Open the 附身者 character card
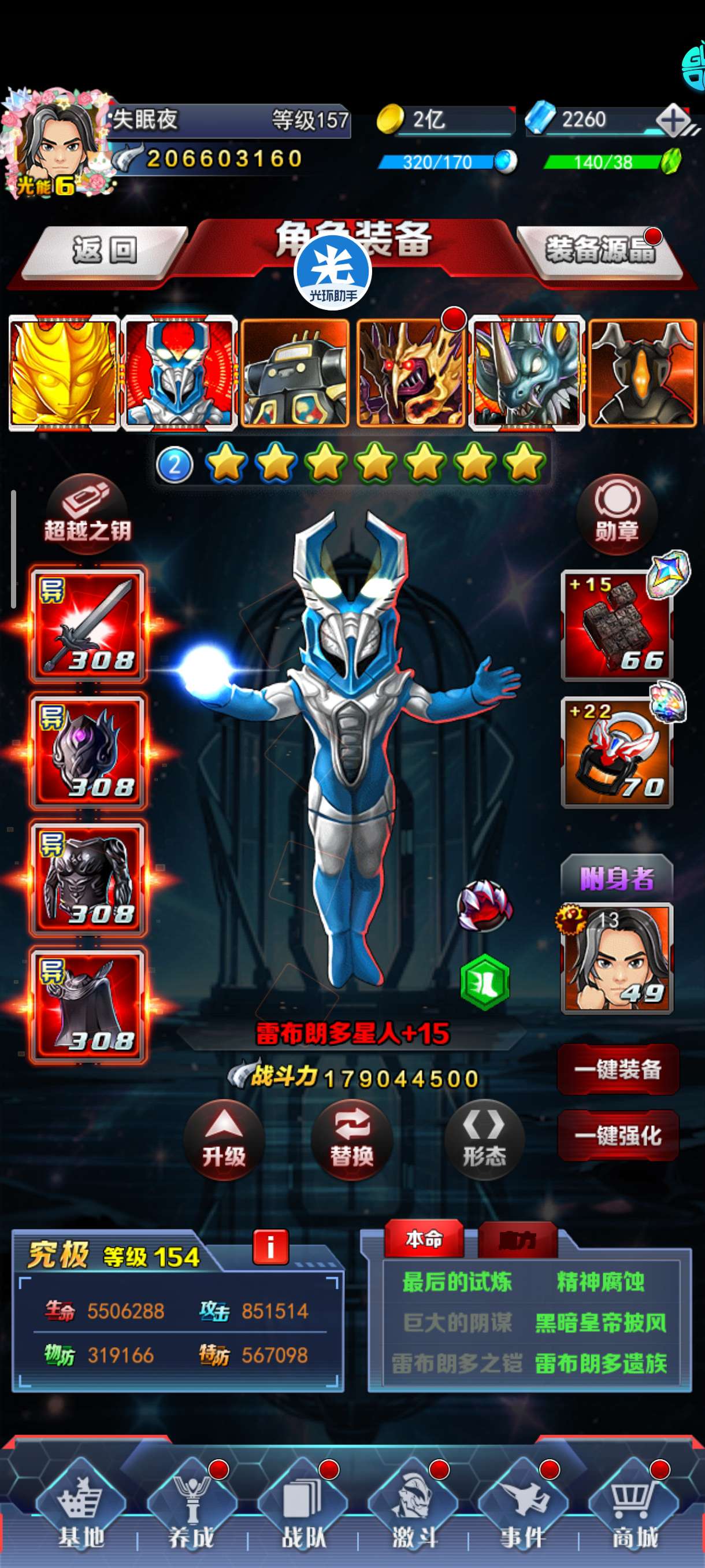 pos(617,958)
